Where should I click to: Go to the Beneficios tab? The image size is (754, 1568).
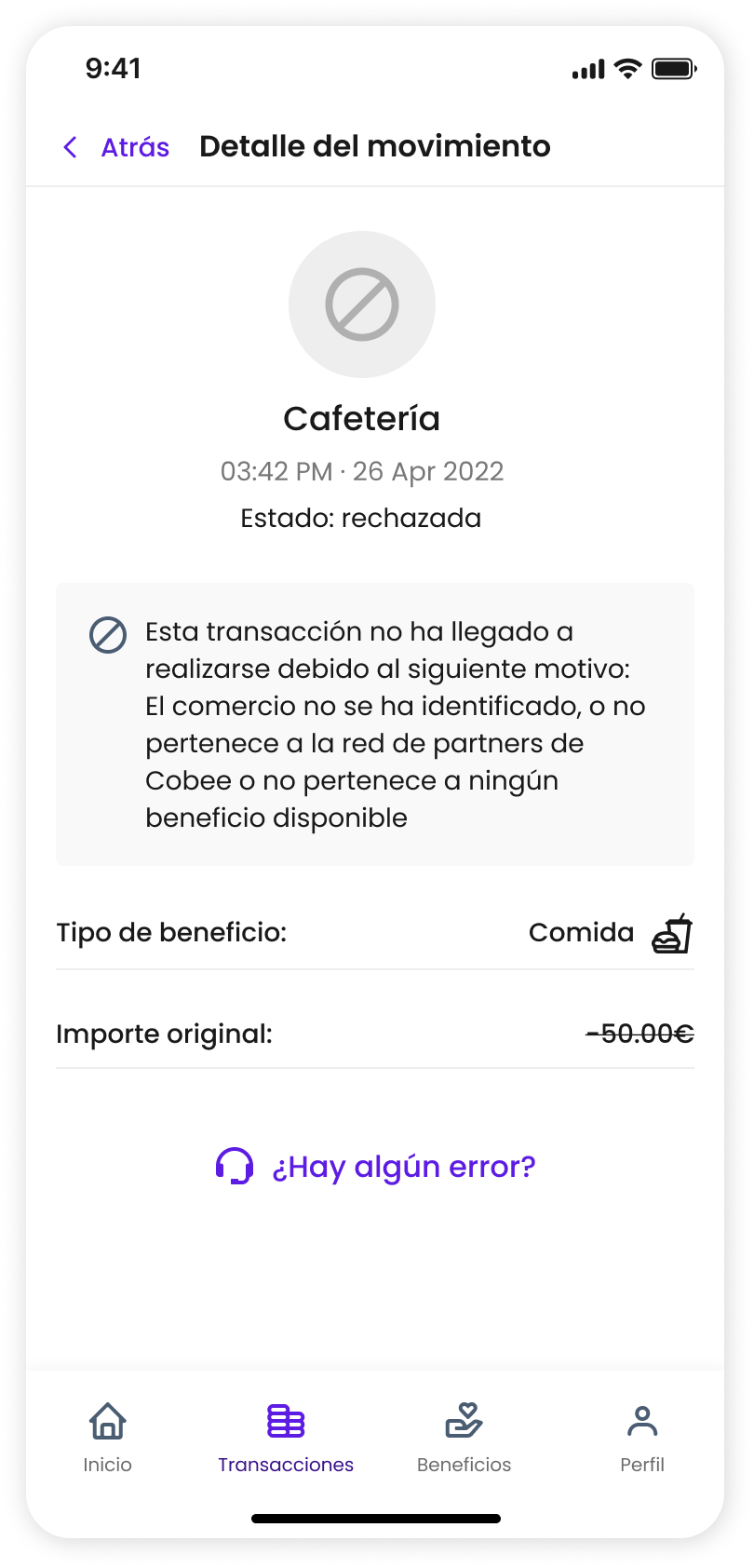[x=464, y=1437]
